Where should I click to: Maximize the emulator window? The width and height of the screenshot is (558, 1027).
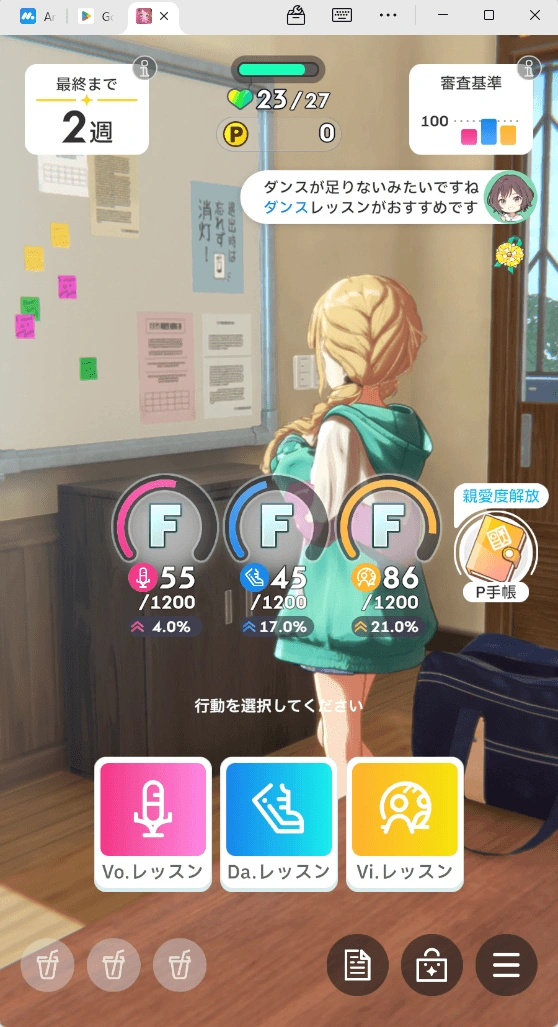(489, 15)
